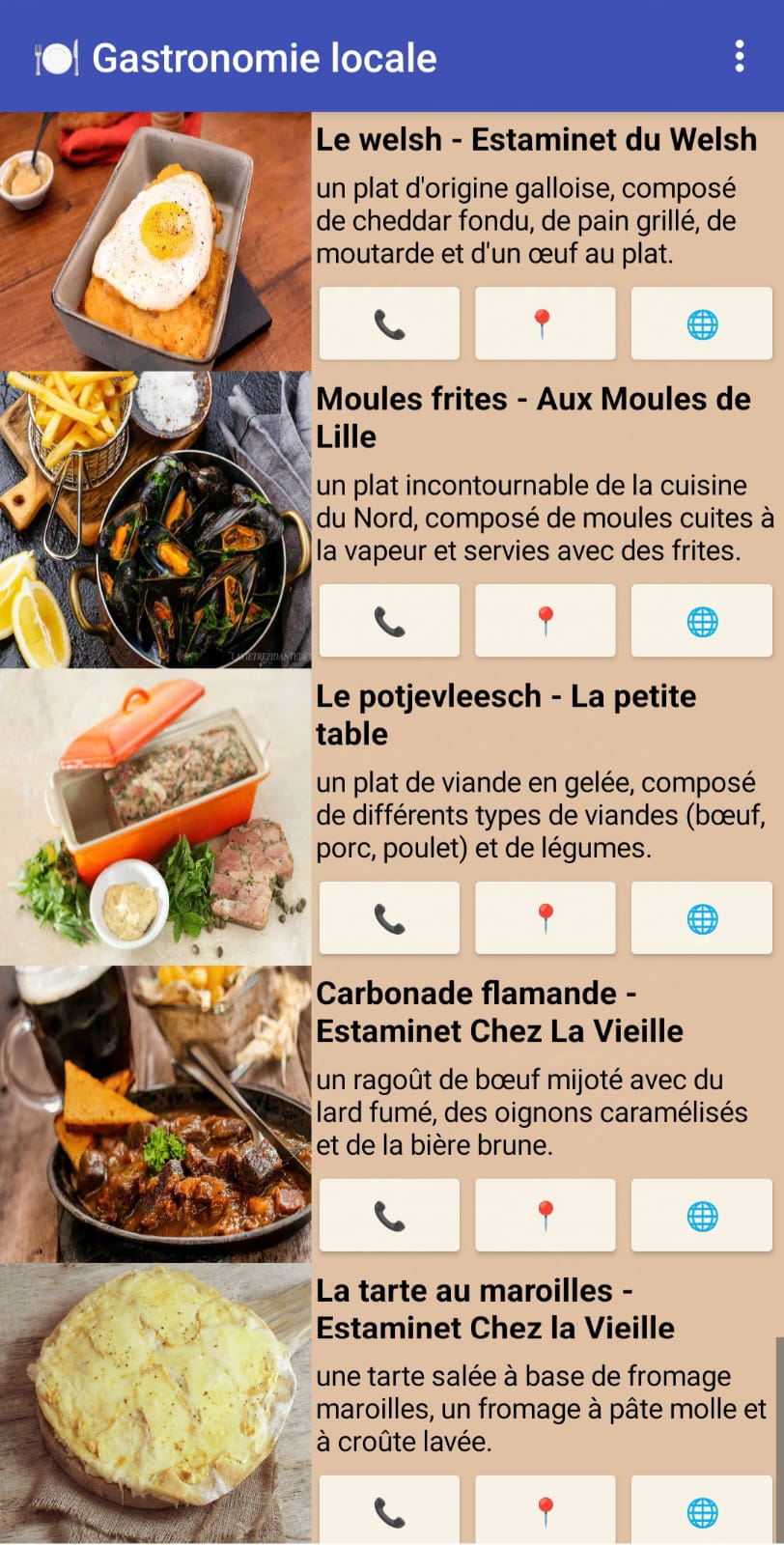
Task: Call Estaminet du Welsh
Action: pyautogui.click(x=389, y=323)
